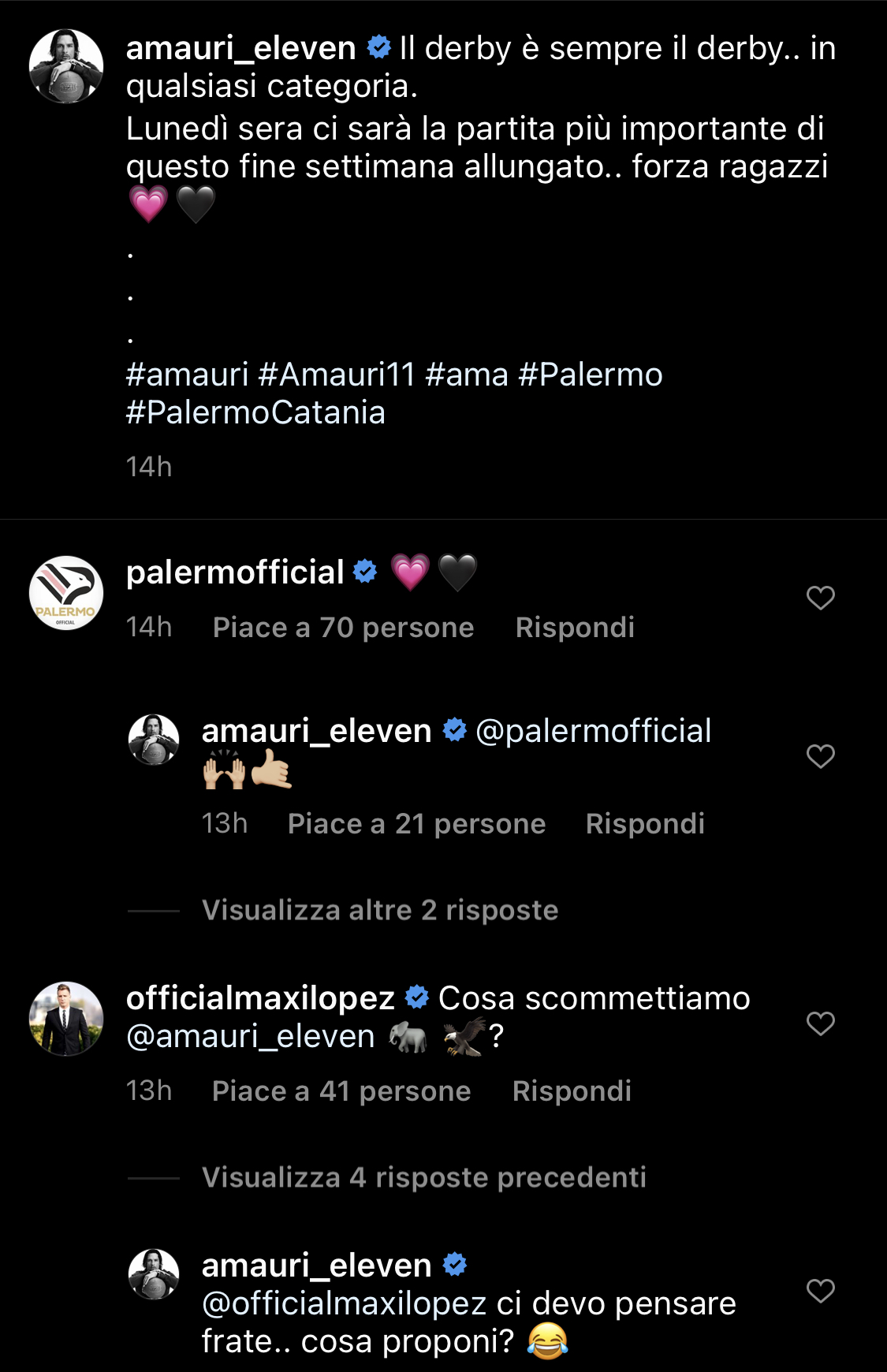
Task: Open the @amauri_eleven mention in Maxi Lopez's comment
Action: pos(251,1037)
